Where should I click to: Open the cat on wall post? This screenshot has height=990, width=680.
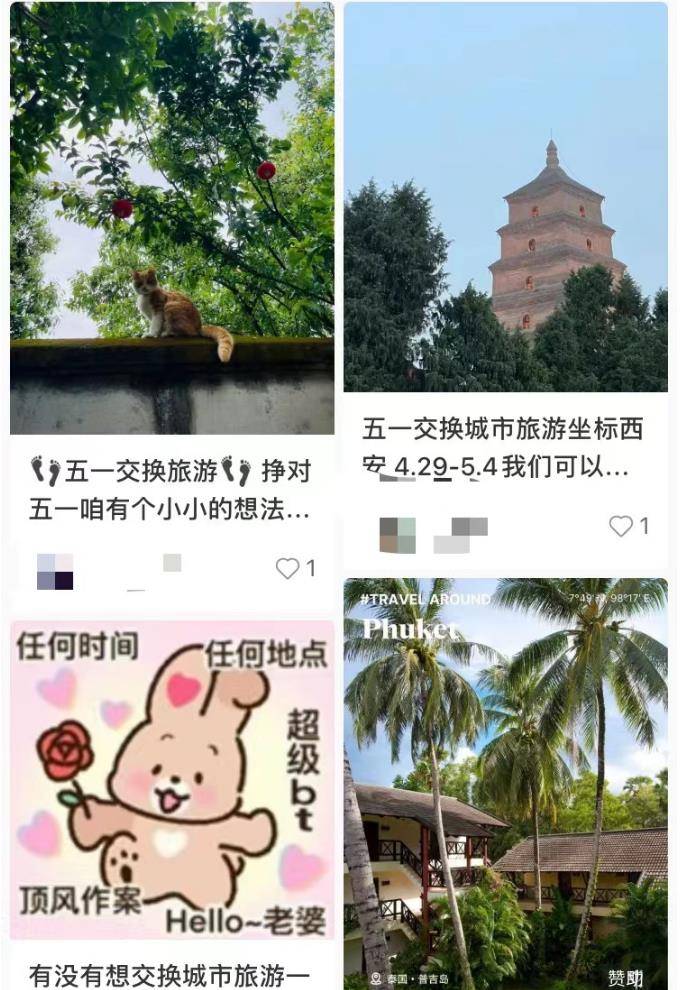pyautogui.click(x=172, y=218)
